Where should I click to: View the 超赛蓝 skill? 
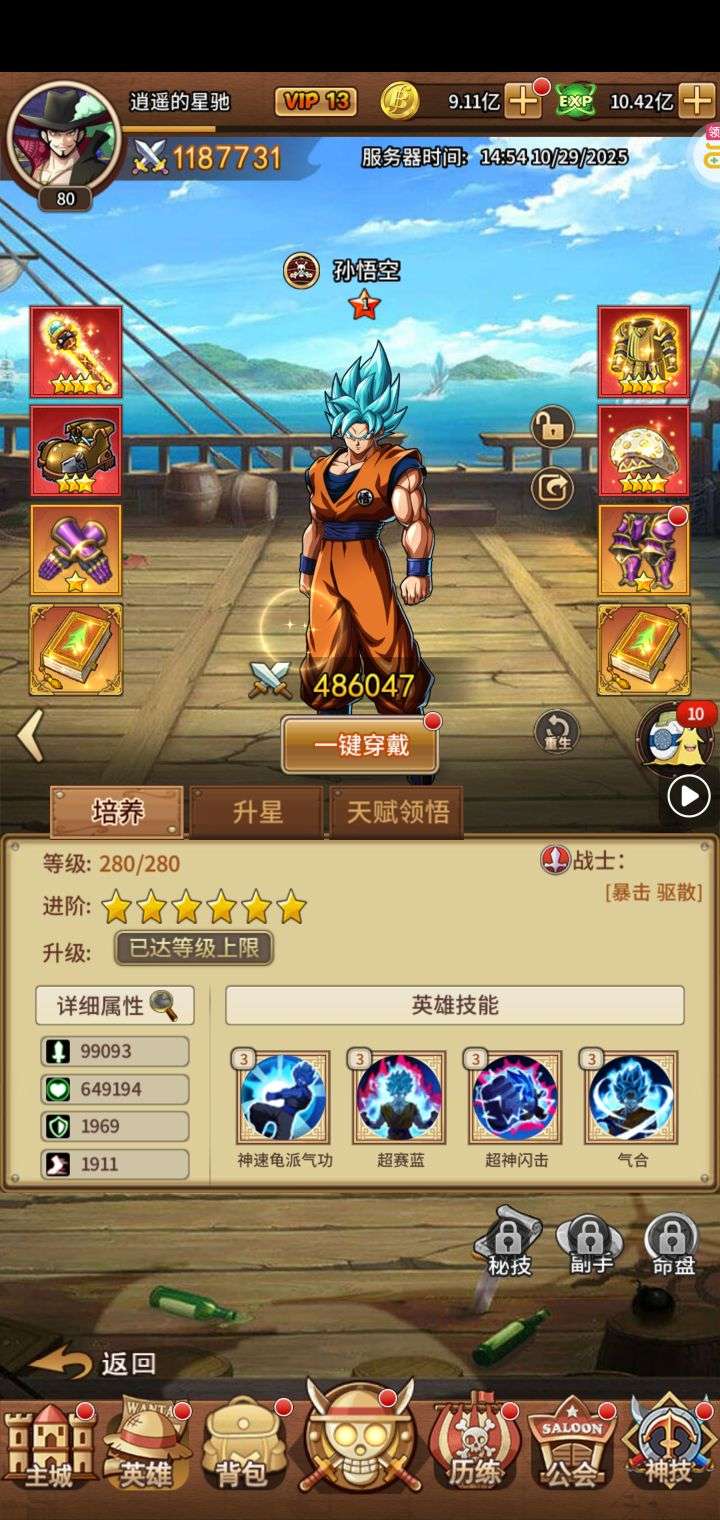(399, 1097)
